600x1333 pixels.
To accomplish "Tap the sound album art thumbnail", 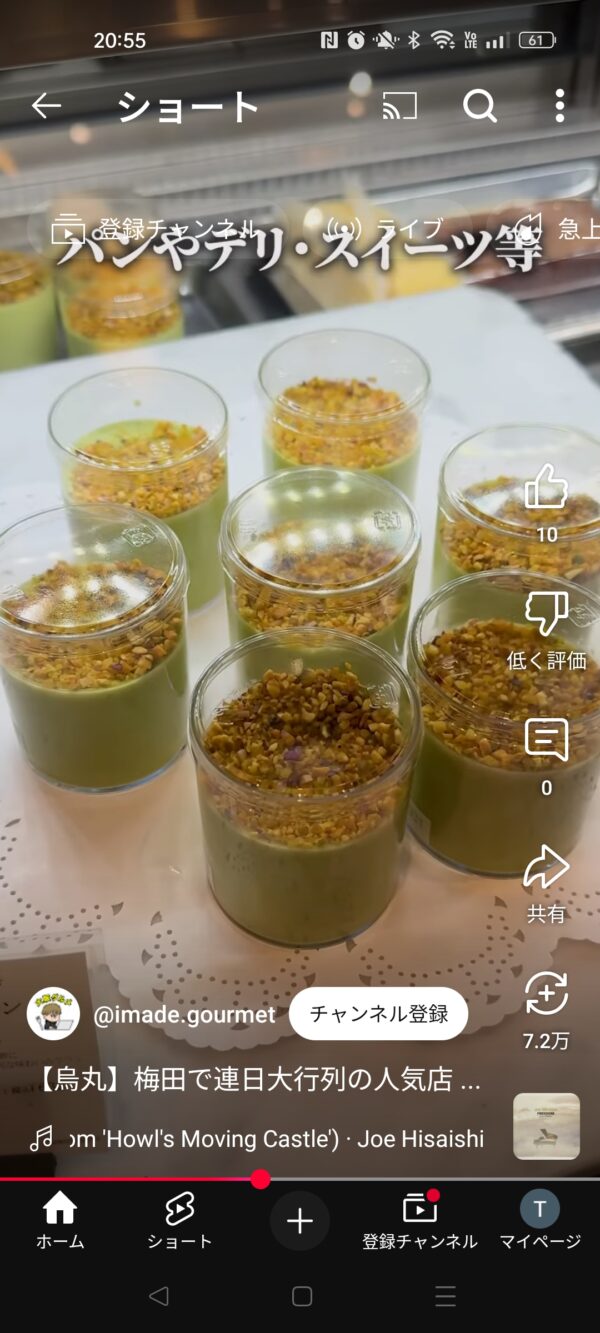I will pos(546,1126).
